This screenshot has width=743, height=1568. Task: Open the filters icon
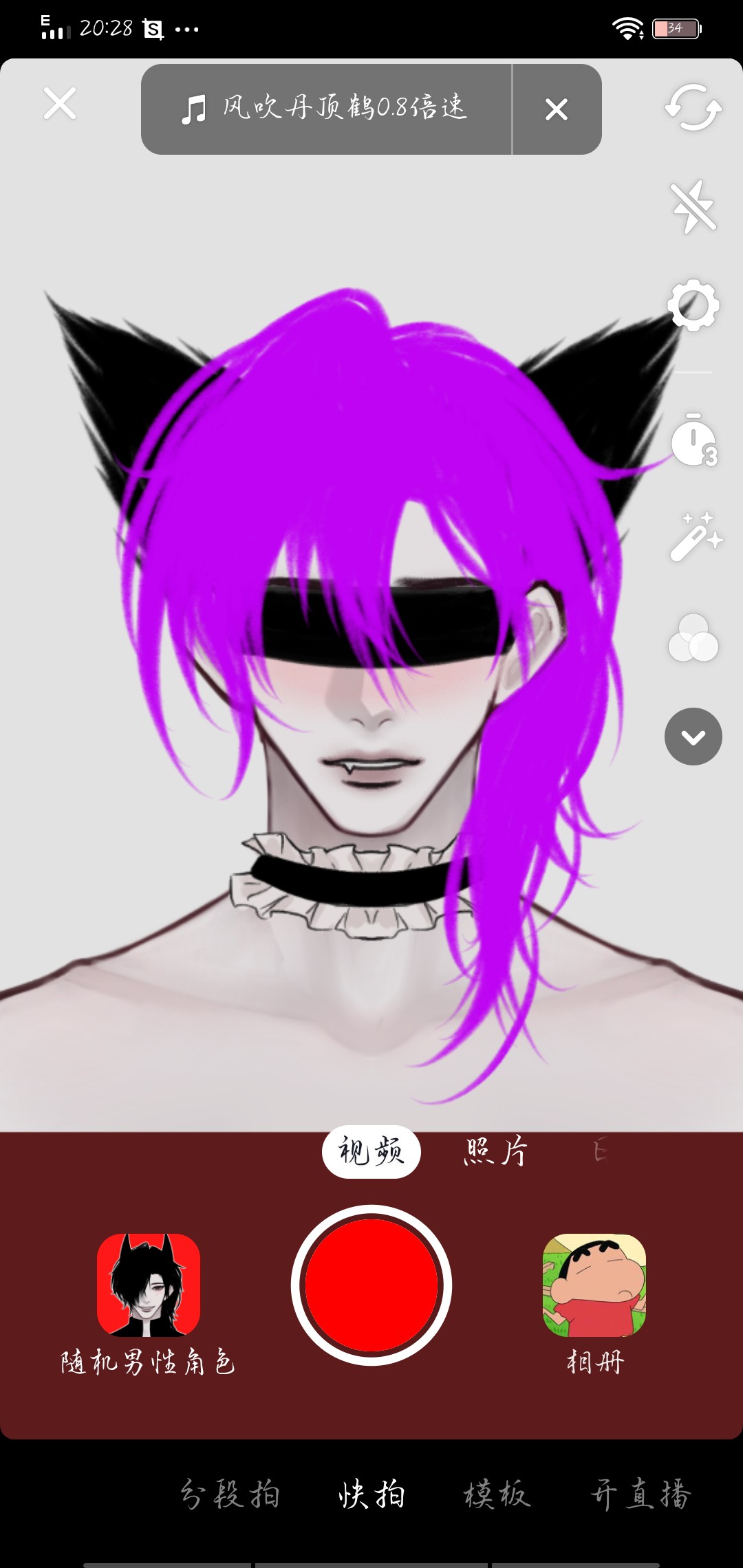[693, 639]
